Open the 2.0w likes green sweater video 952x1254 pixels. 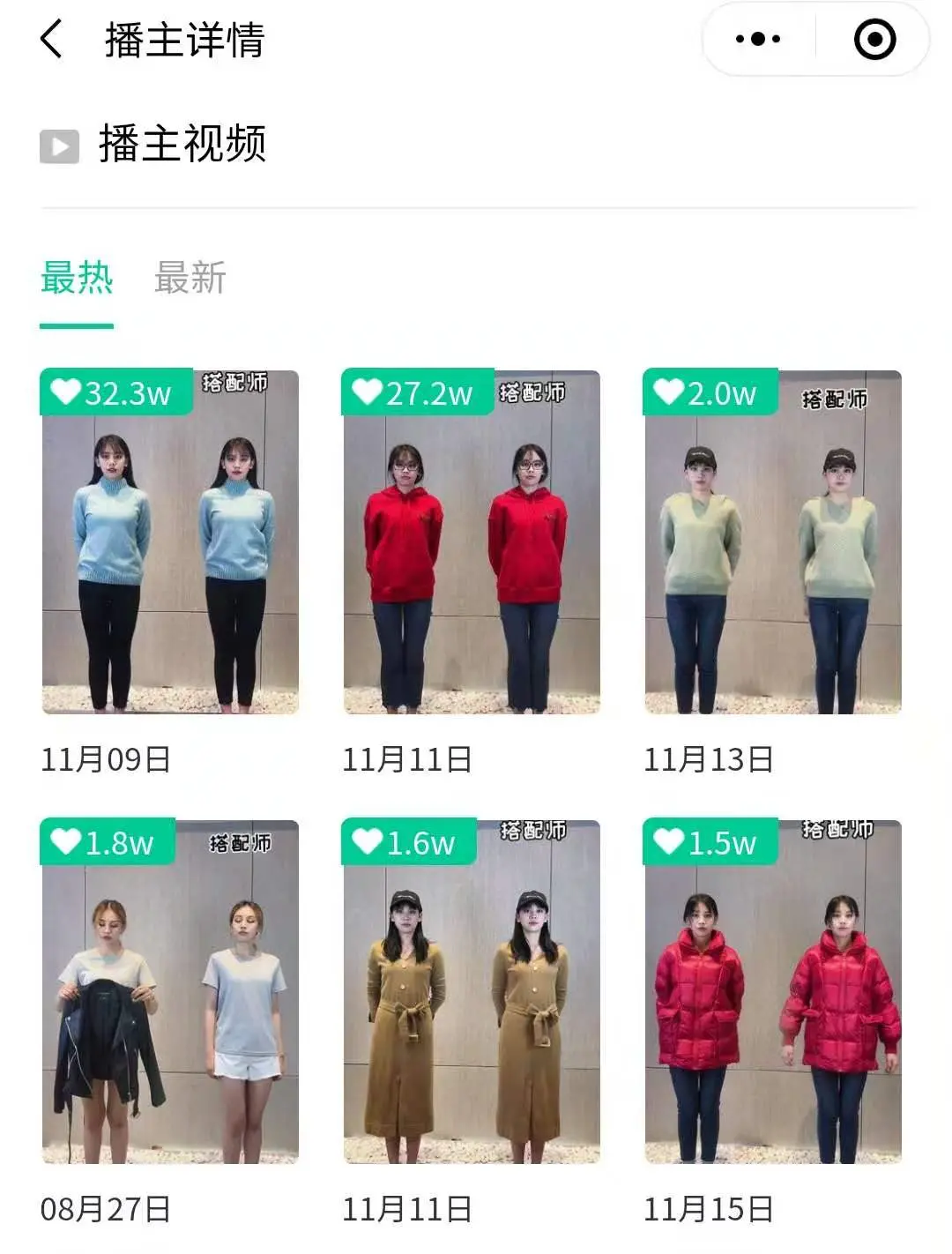coord(773,542)
